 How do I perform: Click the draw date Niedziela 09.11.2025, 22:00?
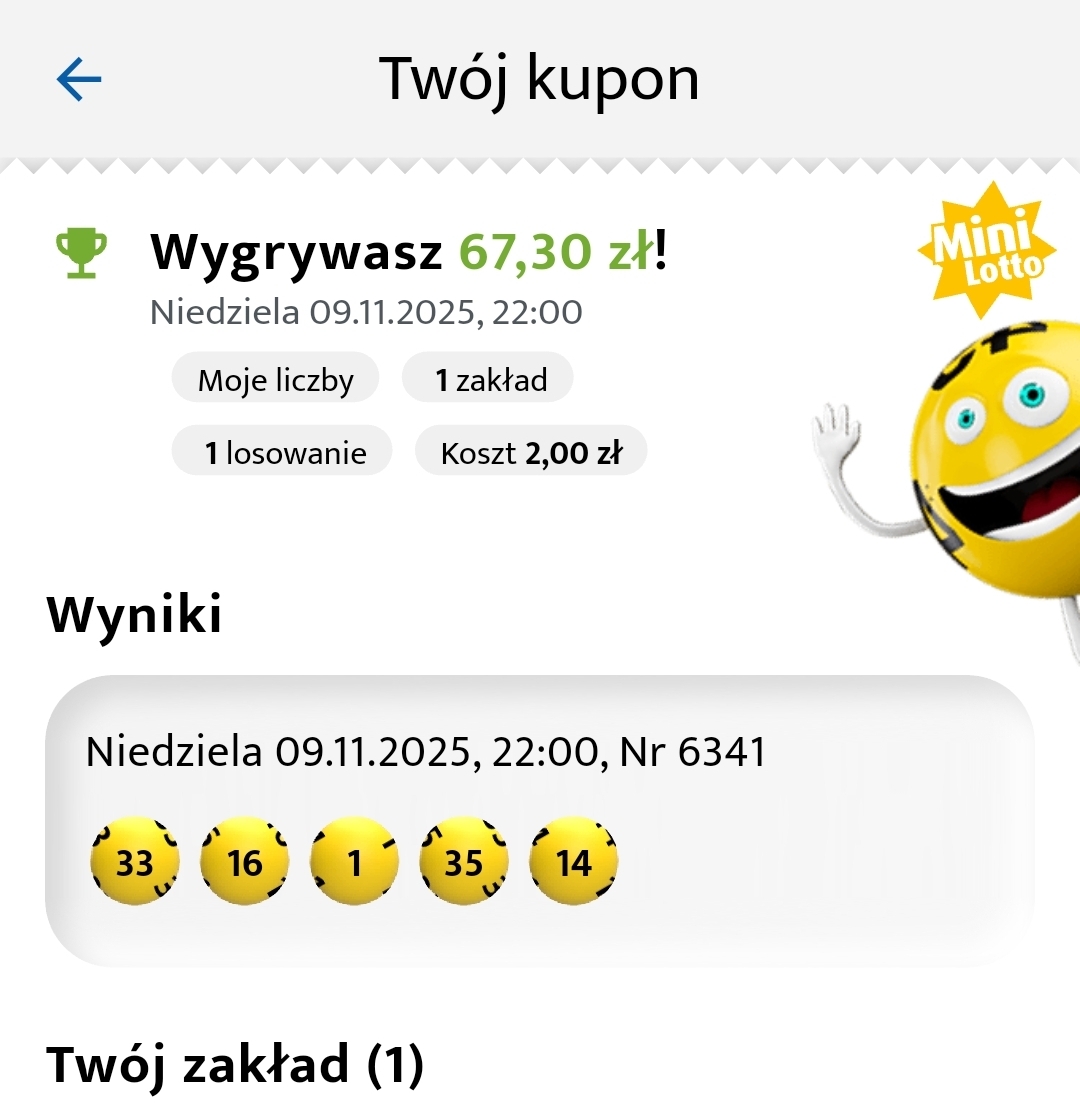(x=366, y=313)
